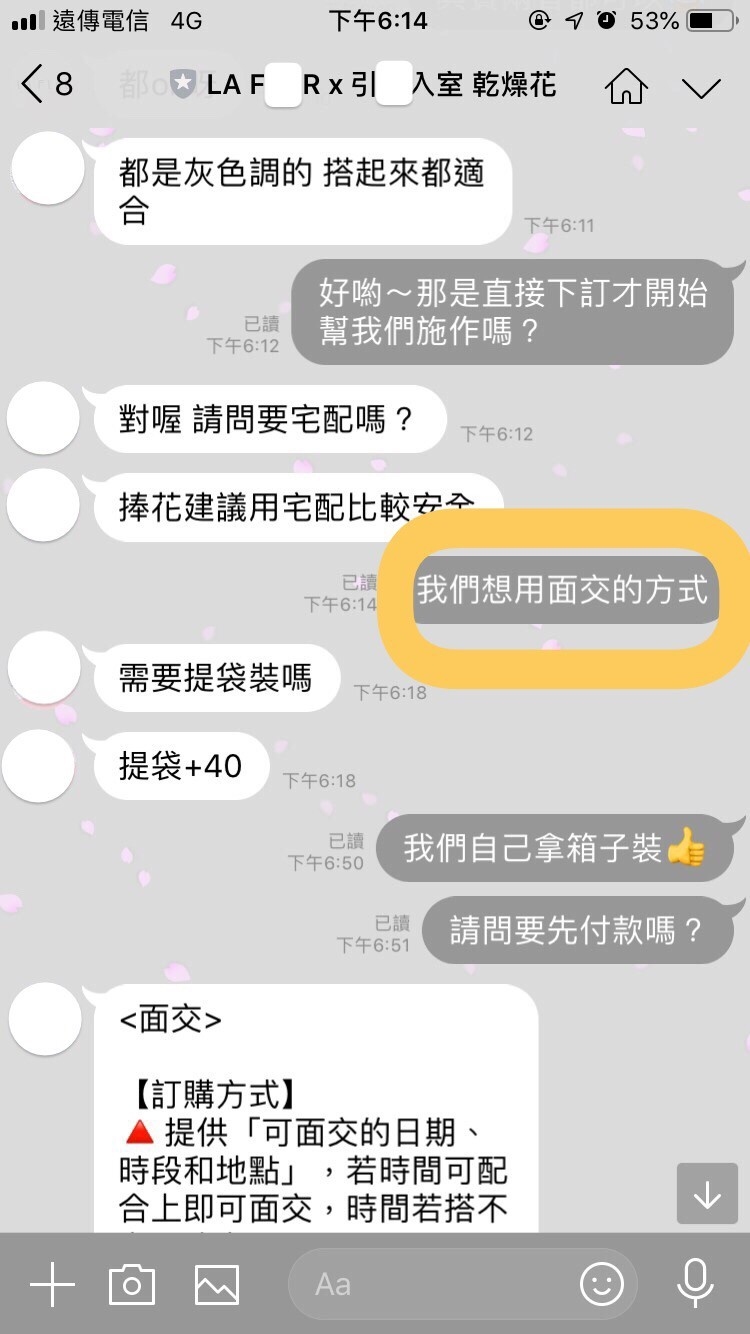The height and width of the screenshot is (1334, 750).
Task: Open sender avatar next to 需要提袋裝嗎
Action: pyautogui.click(x=43, y=667)
